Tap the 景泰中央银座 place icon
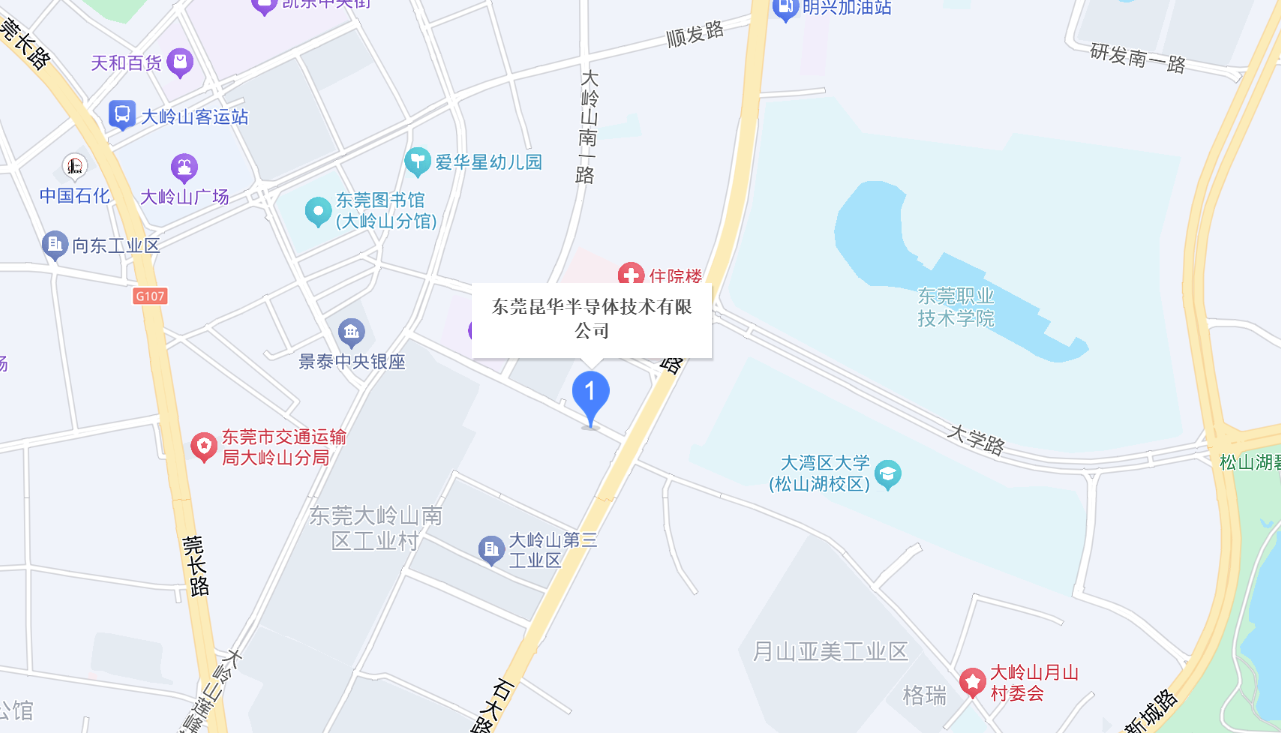The height and width of the screenshot is (733, 1281). pos(351,331)
